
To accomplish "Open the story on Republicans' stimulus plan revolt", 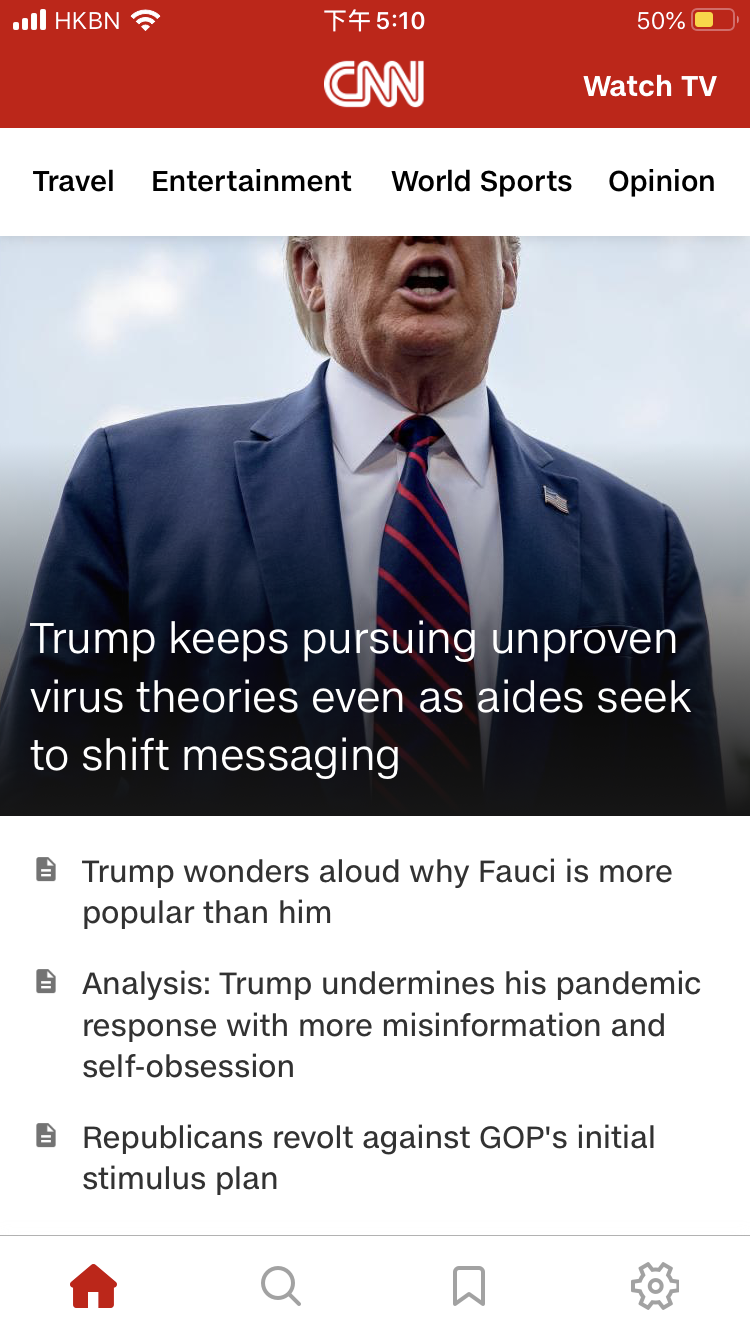I will [368, 1157].
